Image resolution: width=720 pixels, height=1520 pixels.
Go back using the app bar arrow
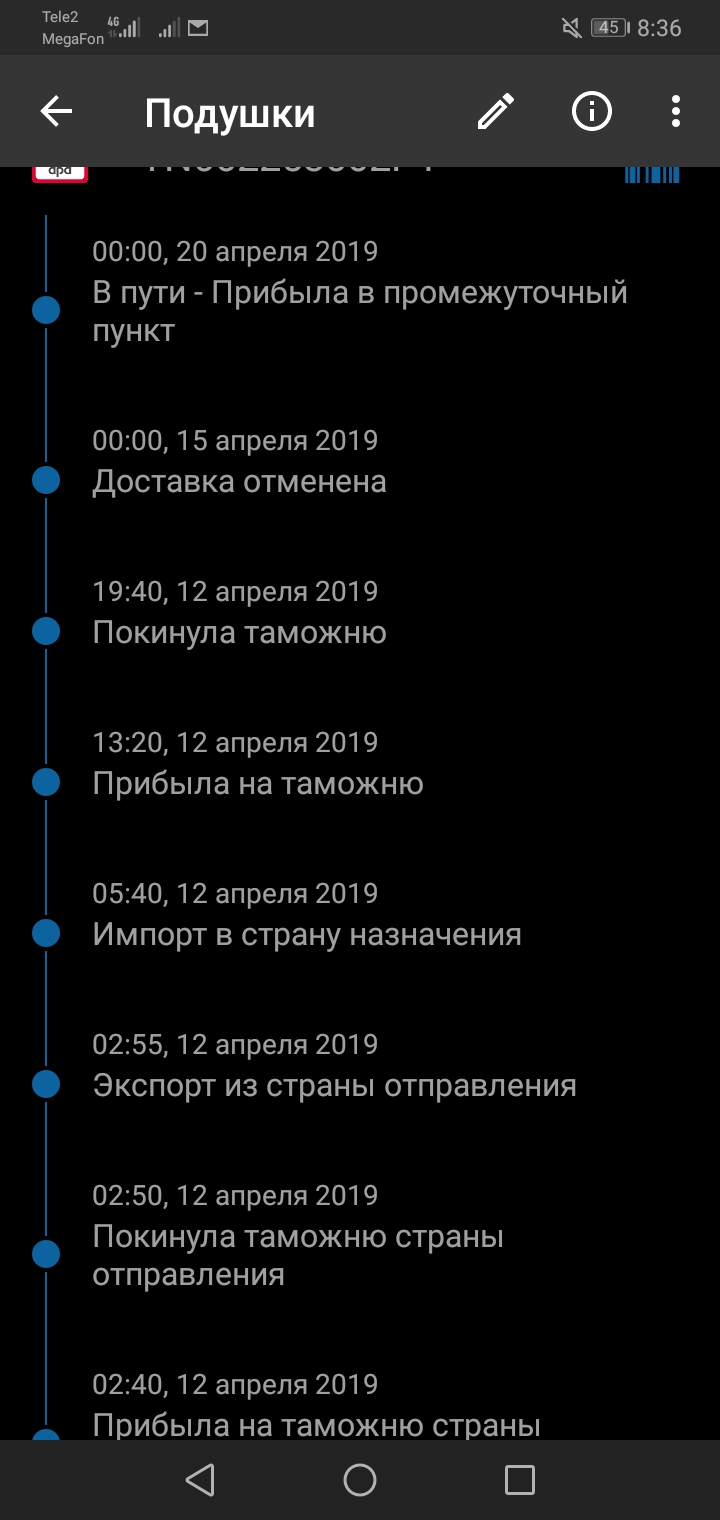click(56, 112)
